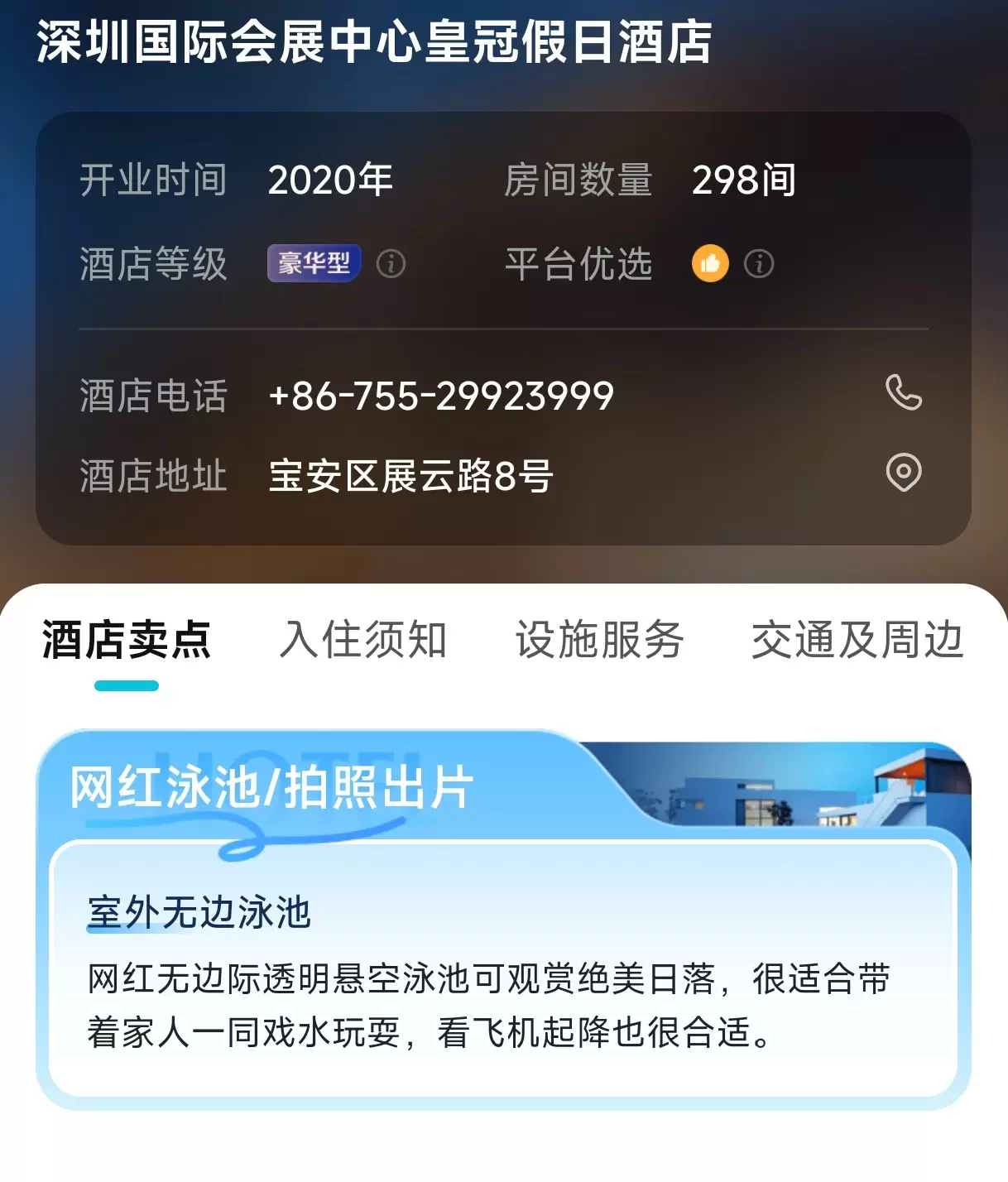
Task: Switch to the 酒店卖点 tab
Action: coord(127,640)
